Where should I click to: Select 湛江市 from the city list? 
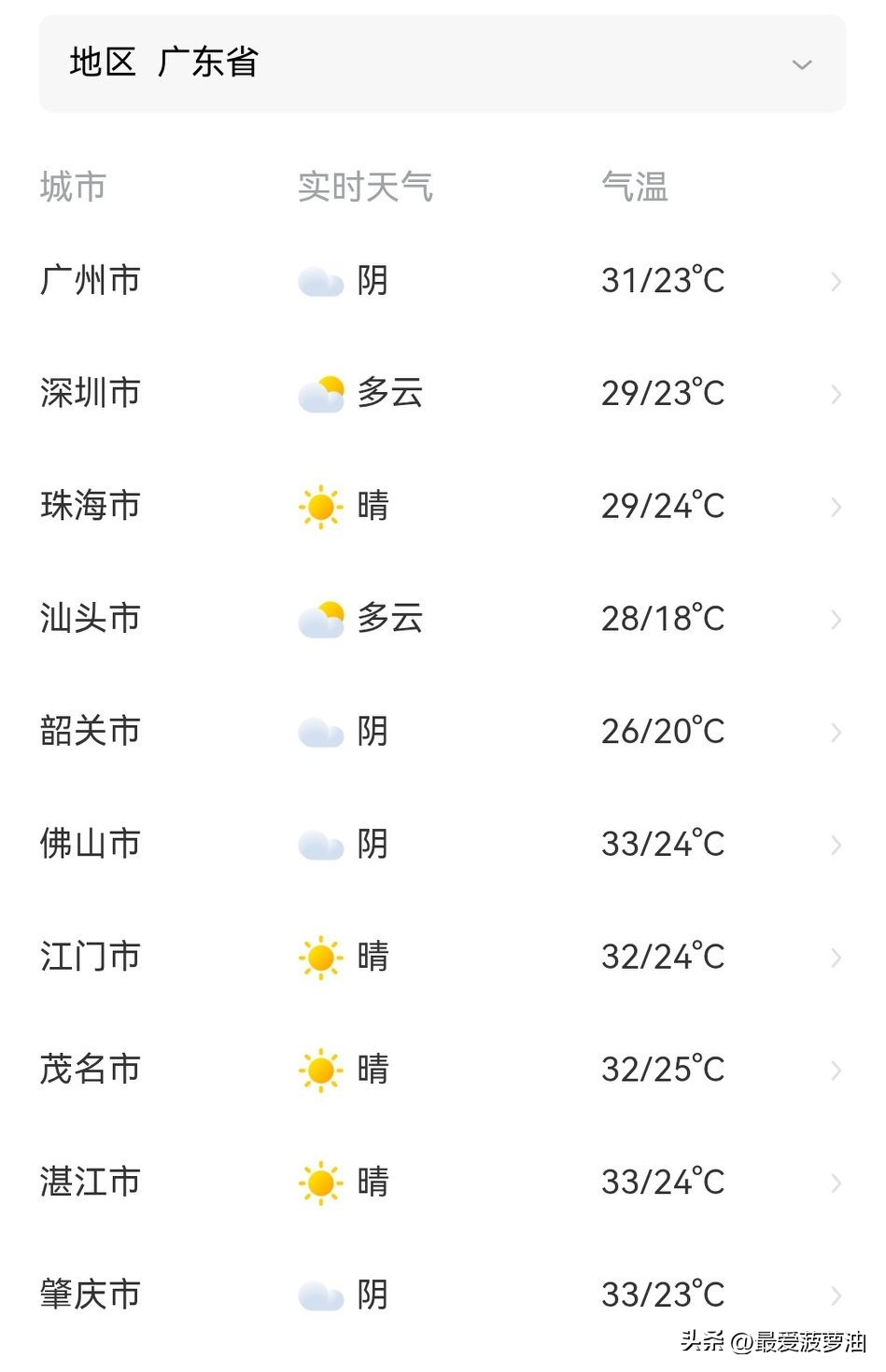point(443,1183)
